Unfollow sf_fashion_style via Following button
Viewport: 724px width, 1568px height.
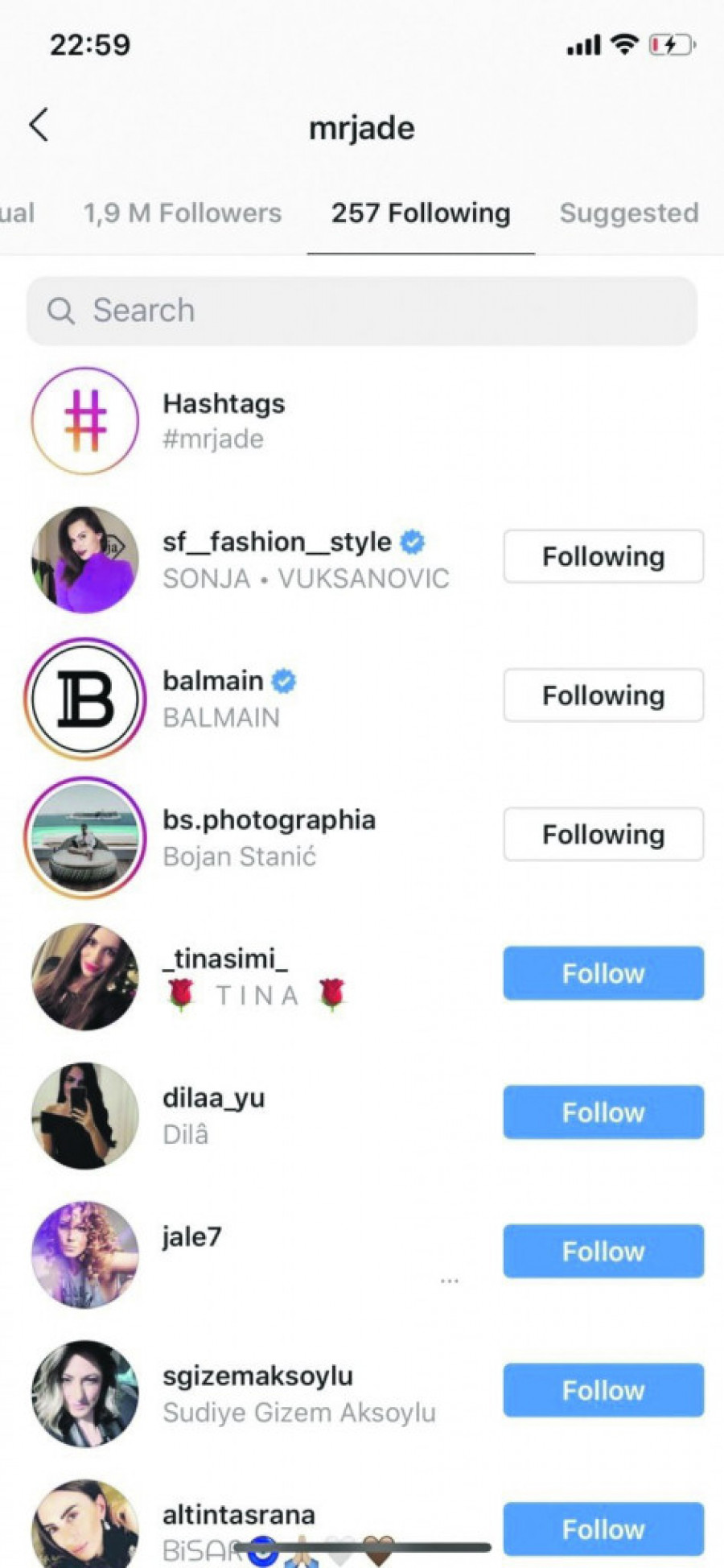coord(603,556)
